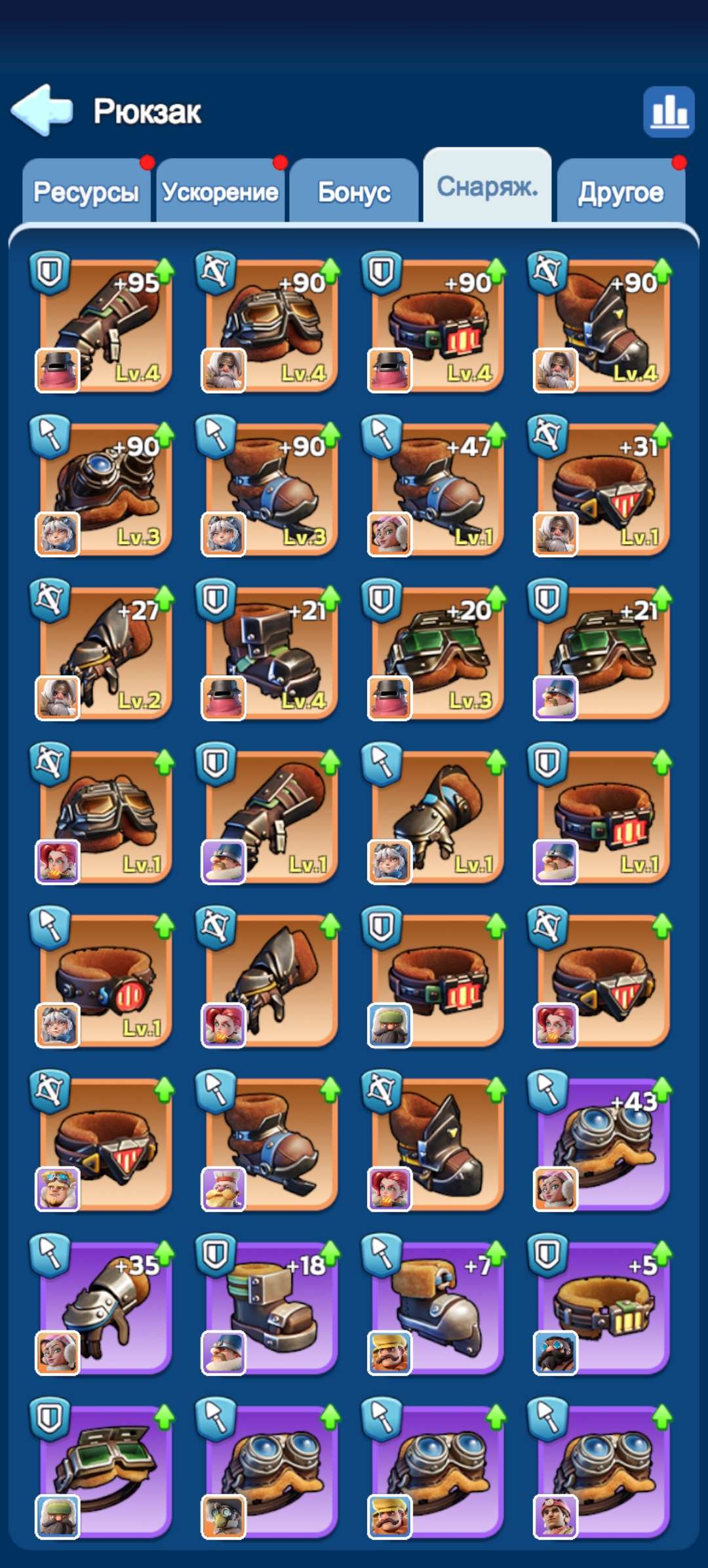
Task: Switch to the Другое tab
Action: pyautogui.click(x=621, y=191)
